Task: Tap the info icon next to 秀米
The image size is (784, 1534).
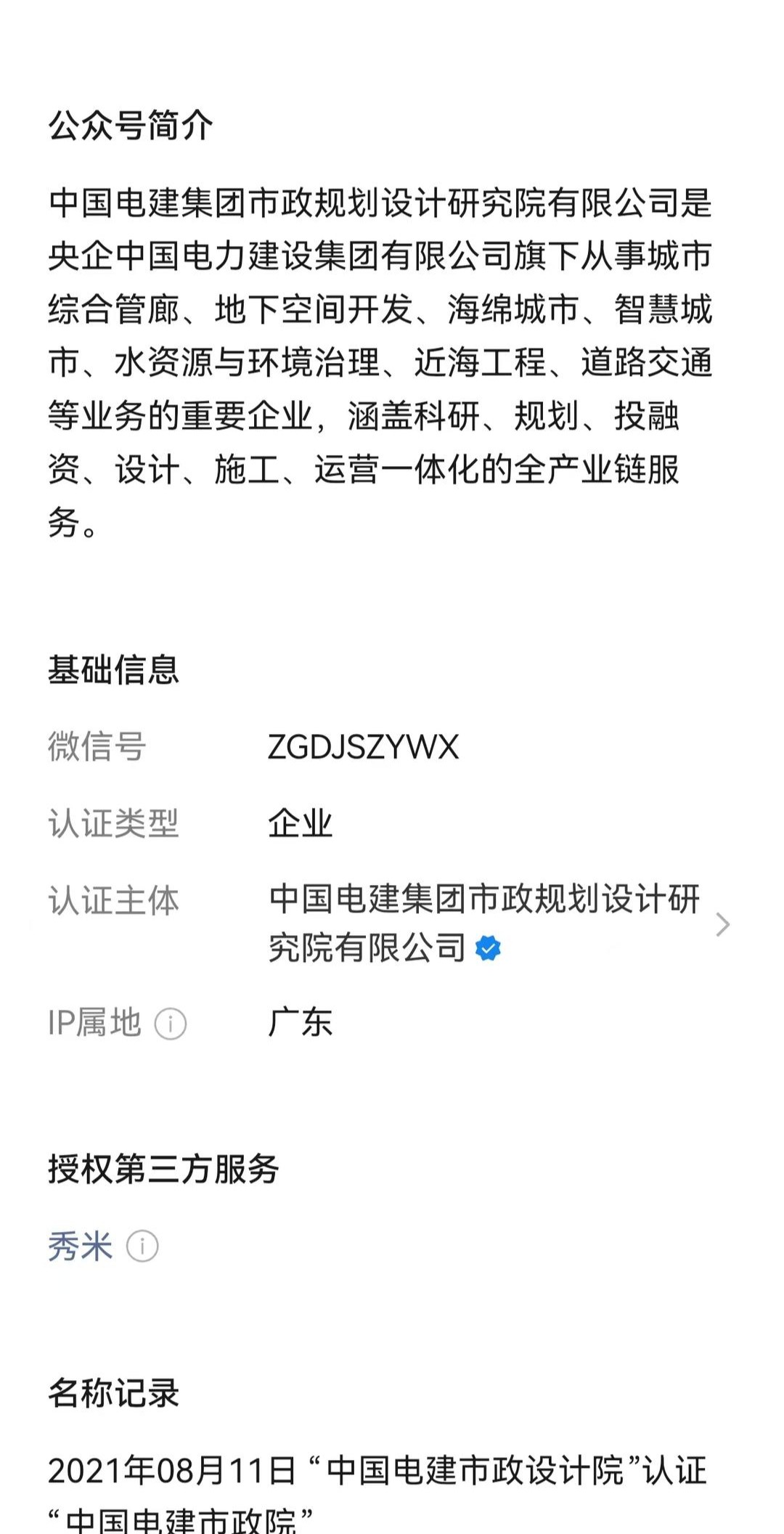Action: [x=142, y=1247]
